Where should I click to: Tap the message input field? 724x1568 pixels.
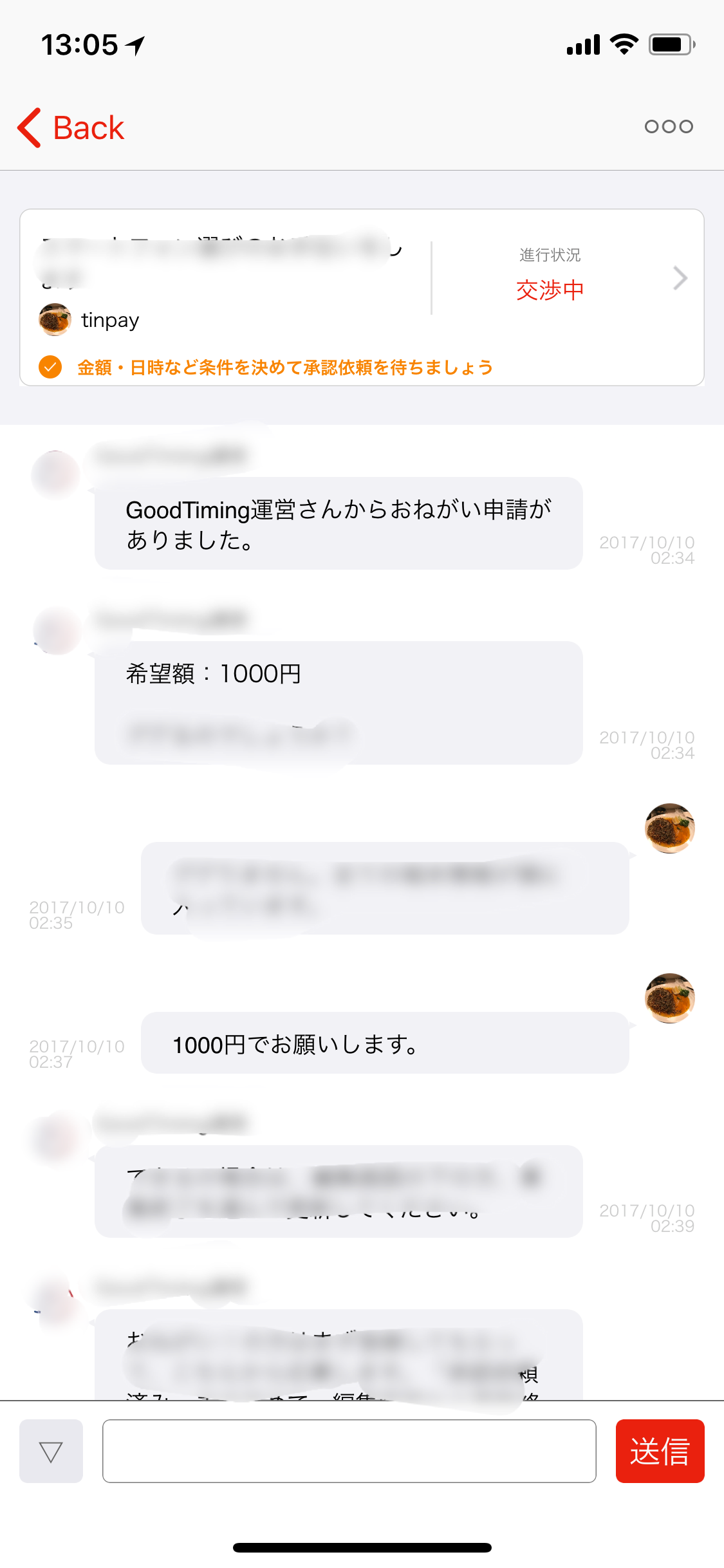tap(349, 1451)
